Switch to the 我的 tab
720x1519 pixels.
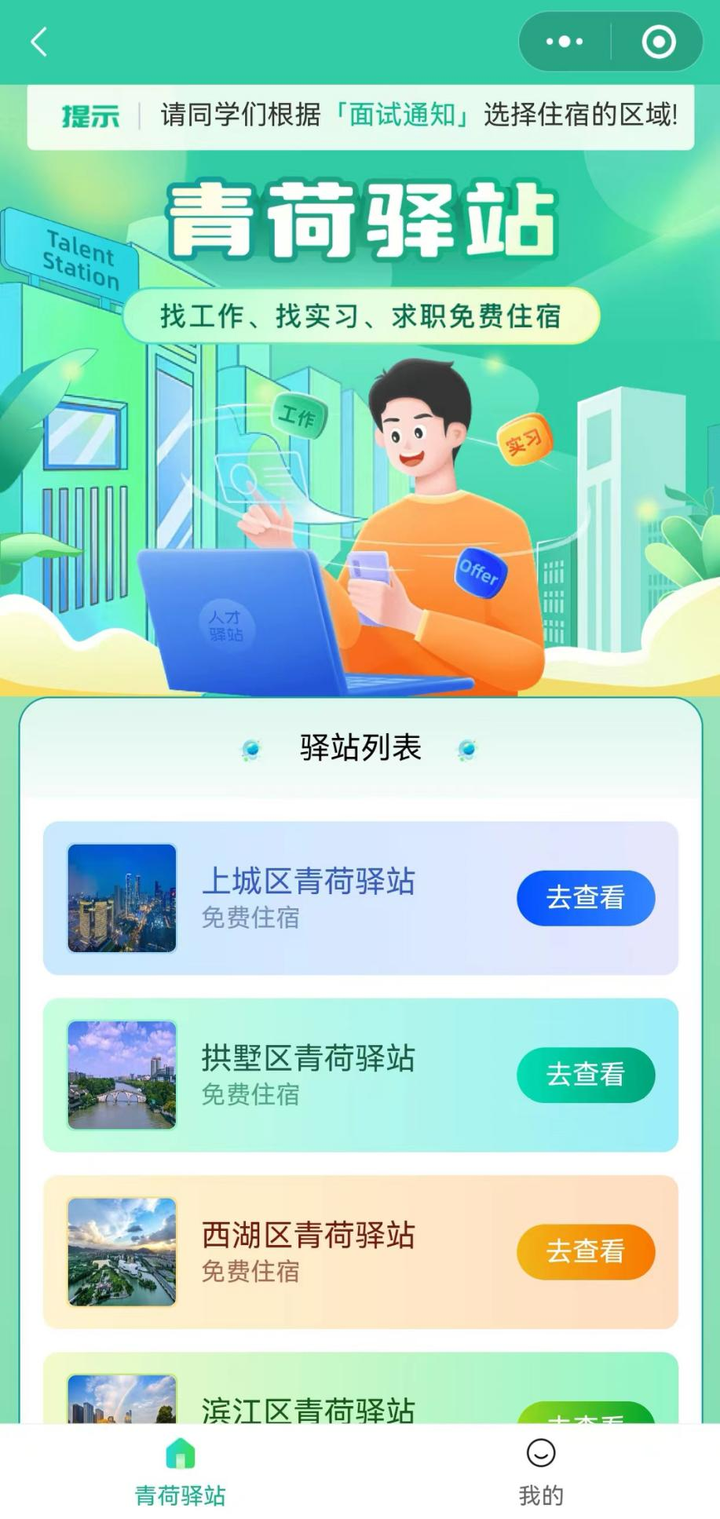(x=540, y=1472)
